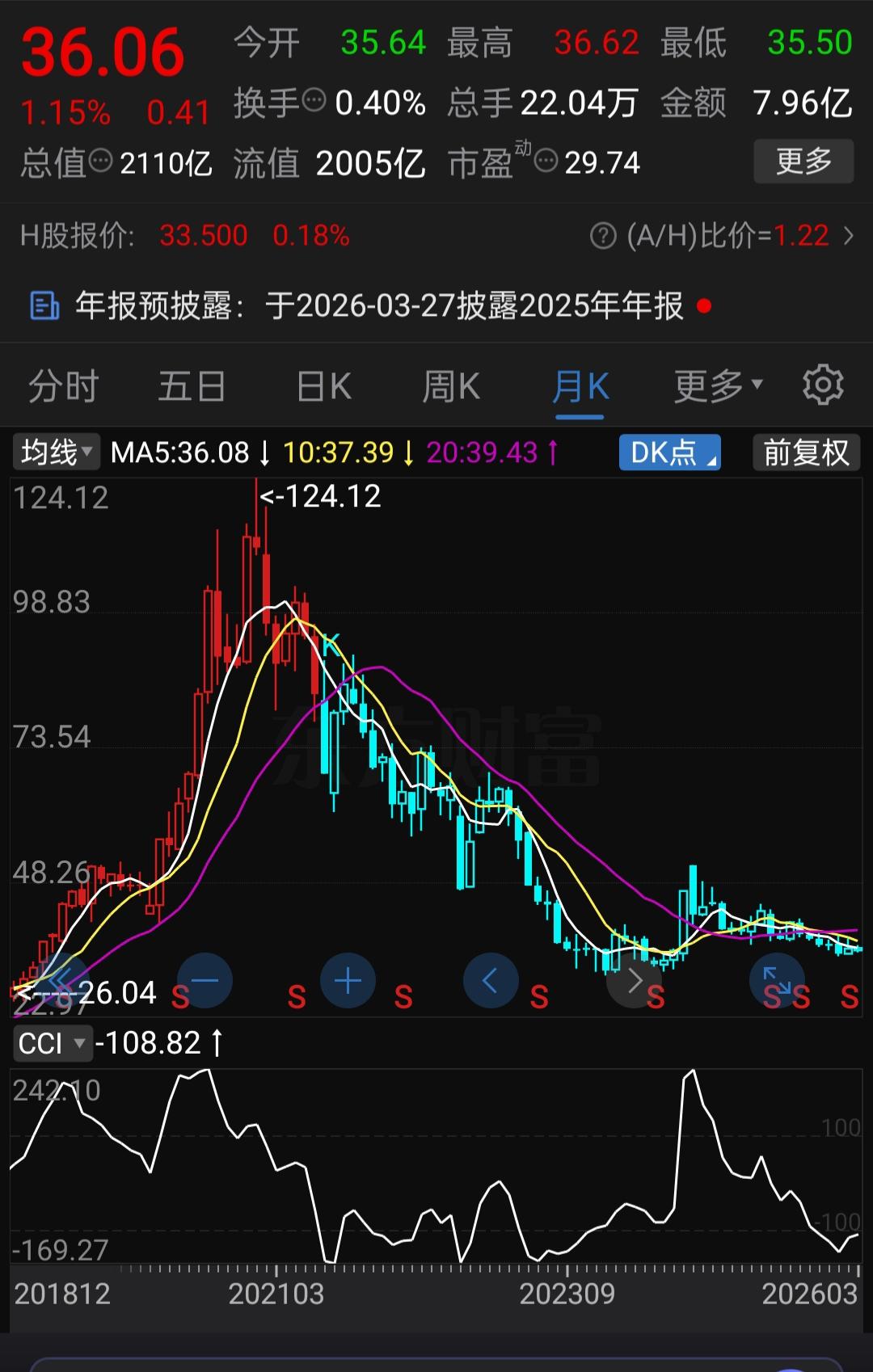The image size is (873, 1372).
Task: Open annual report notice via document icon
Action: pyautogui.click(x=44, y=305)
